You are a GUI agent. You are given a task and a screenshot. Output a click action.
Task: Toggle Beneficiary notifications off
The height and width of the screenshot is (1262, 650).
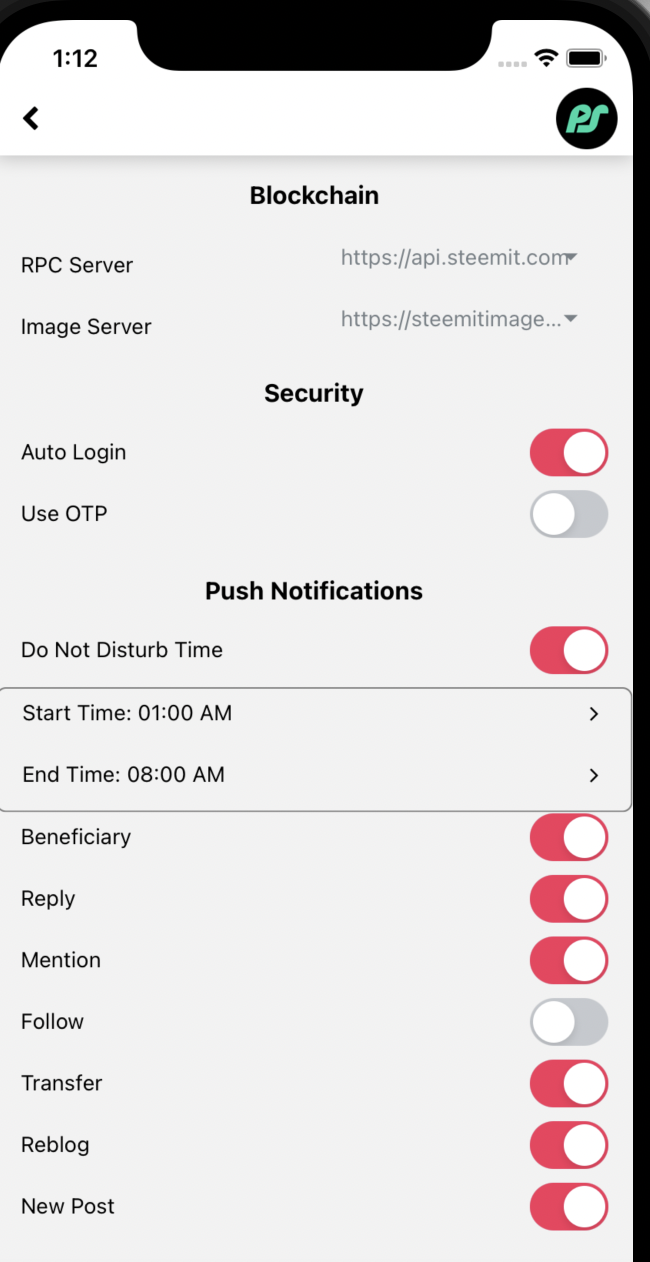pyautogui.click(x=568, y=837)
